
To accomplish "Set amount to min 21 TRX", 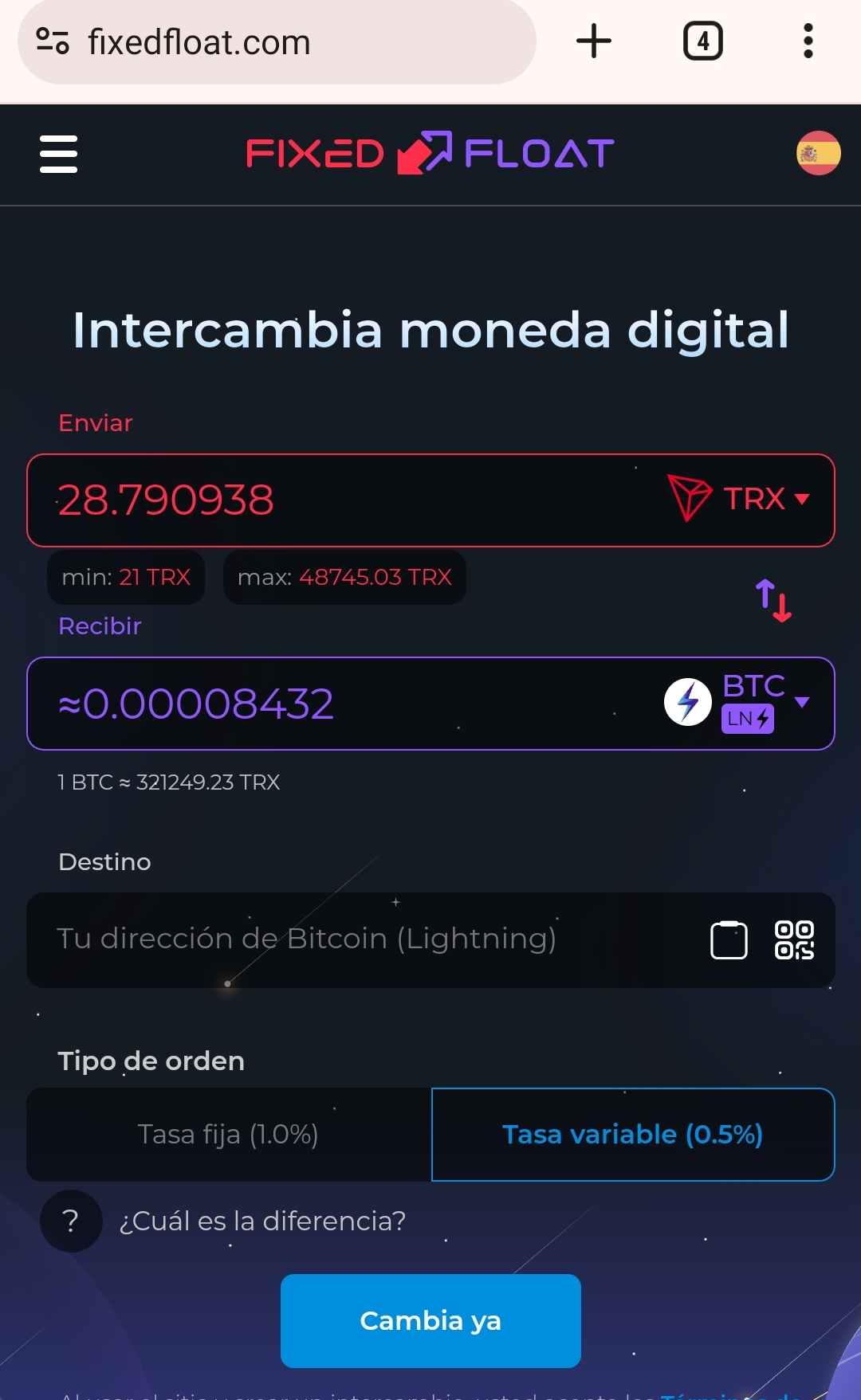I will tap(126, 577).
